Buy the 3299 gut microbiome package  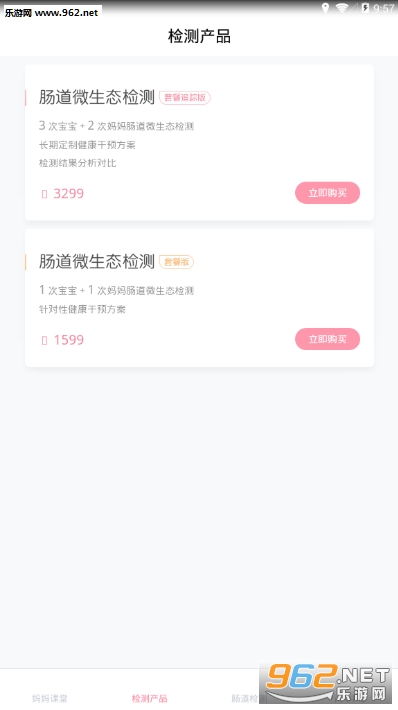327,193
